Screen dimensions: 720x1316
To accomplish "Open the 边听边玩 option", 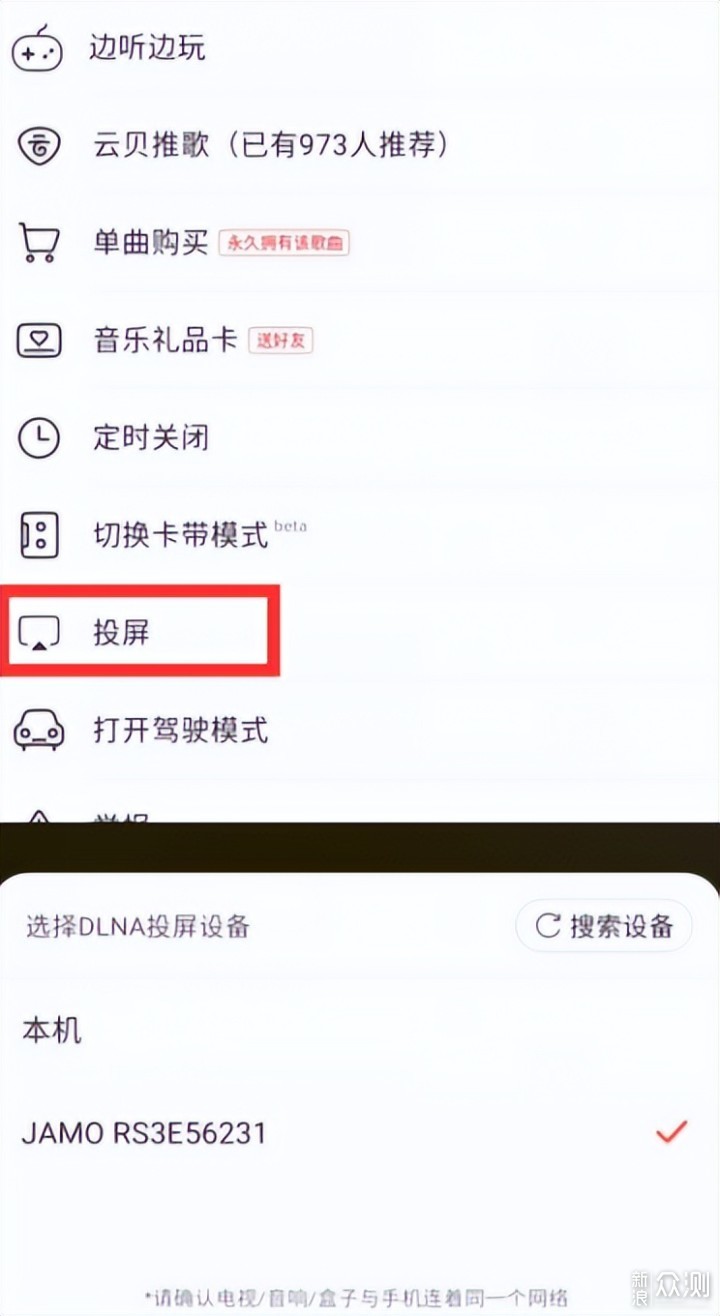I will pos(360,48).
